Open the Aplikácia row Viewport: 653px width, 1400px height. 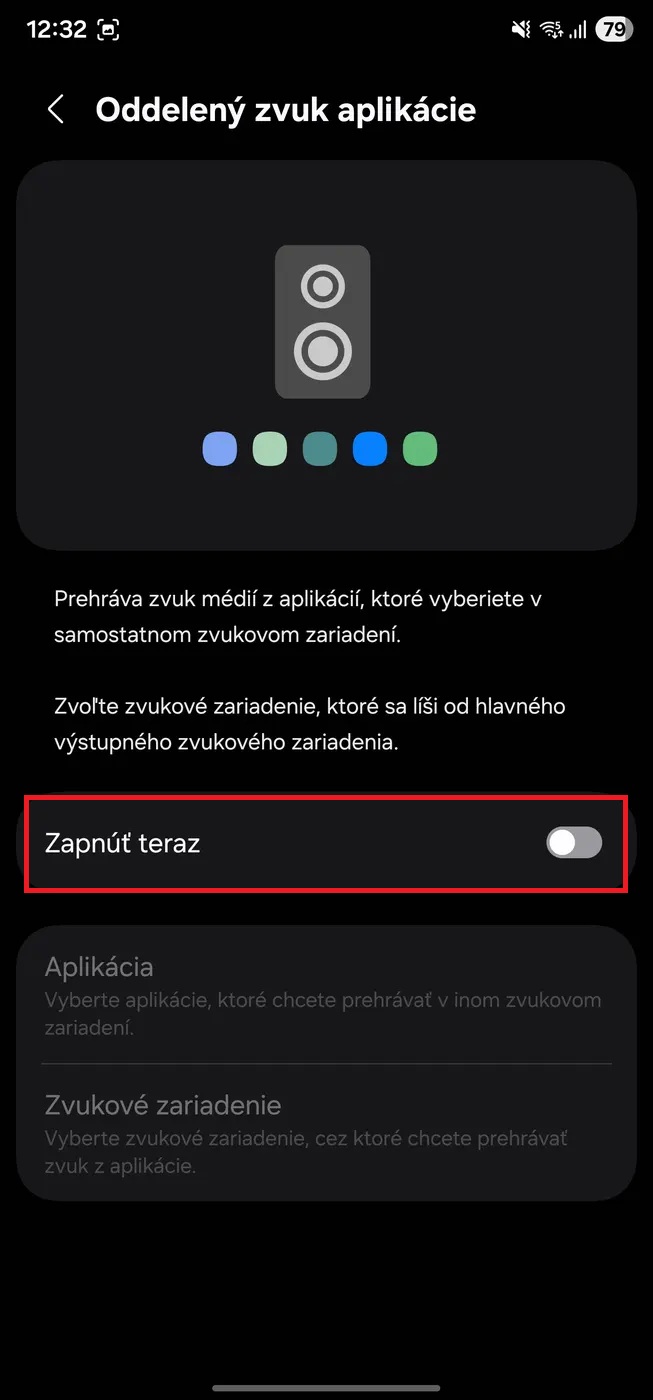tap(326, 993)
